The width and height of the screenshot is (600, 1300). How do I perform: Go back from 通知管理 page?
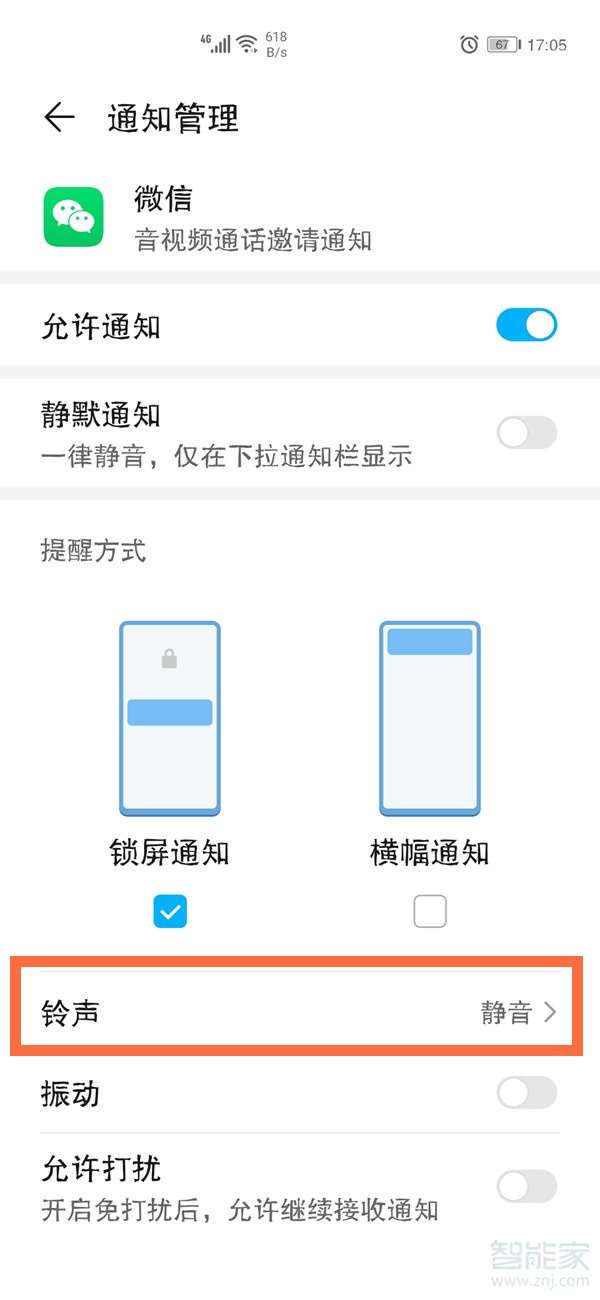click(59, 118)
